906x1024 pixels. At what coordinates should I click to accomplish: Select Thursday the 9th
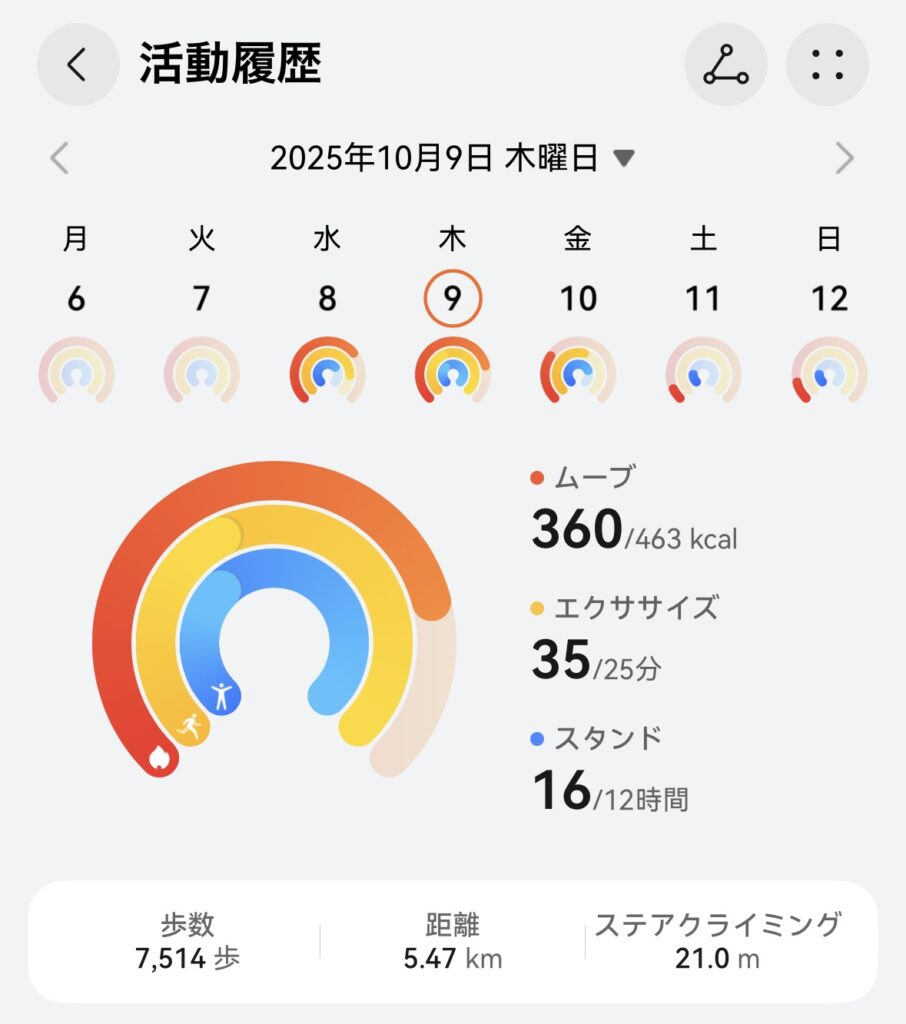[453, 299]
